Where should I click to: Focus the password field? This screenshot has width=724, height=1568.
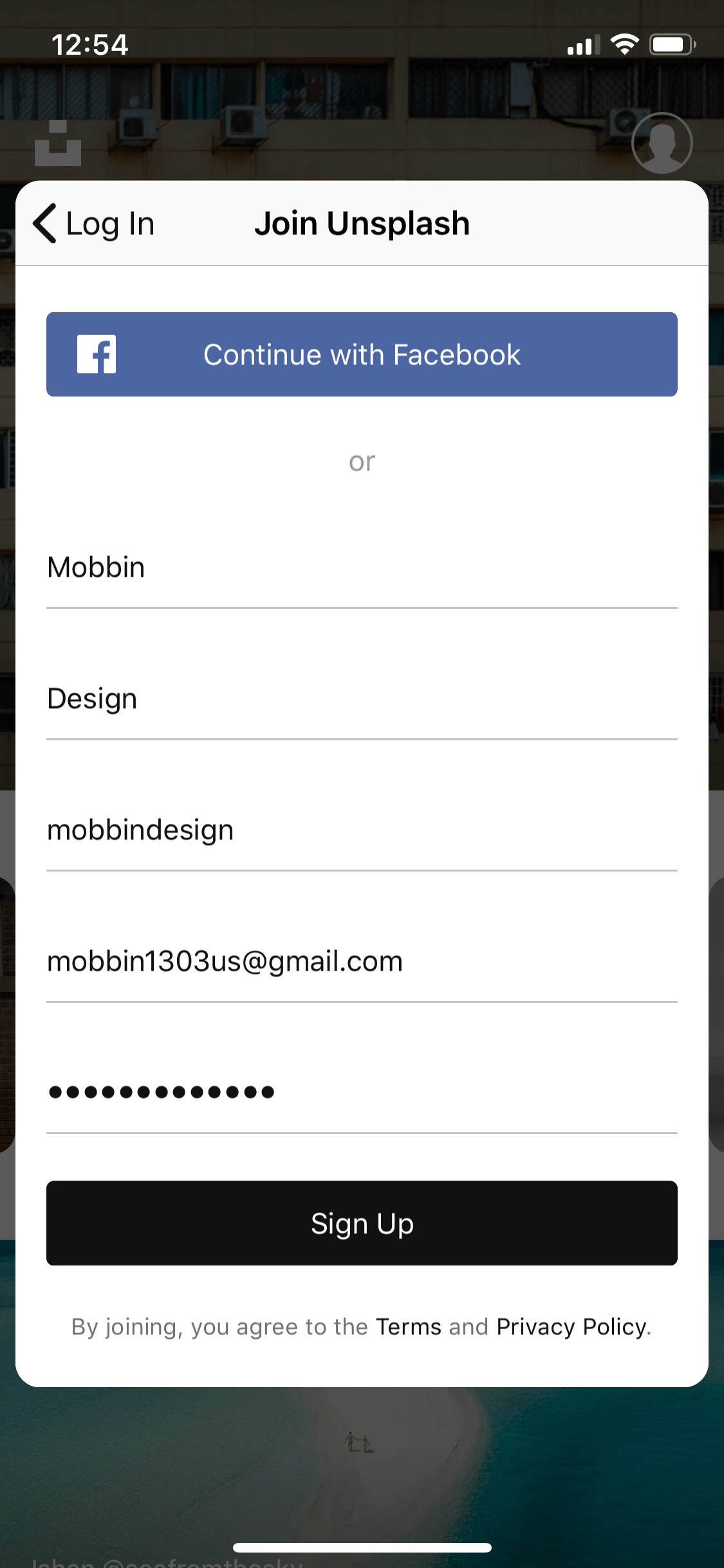point(362,1093)
